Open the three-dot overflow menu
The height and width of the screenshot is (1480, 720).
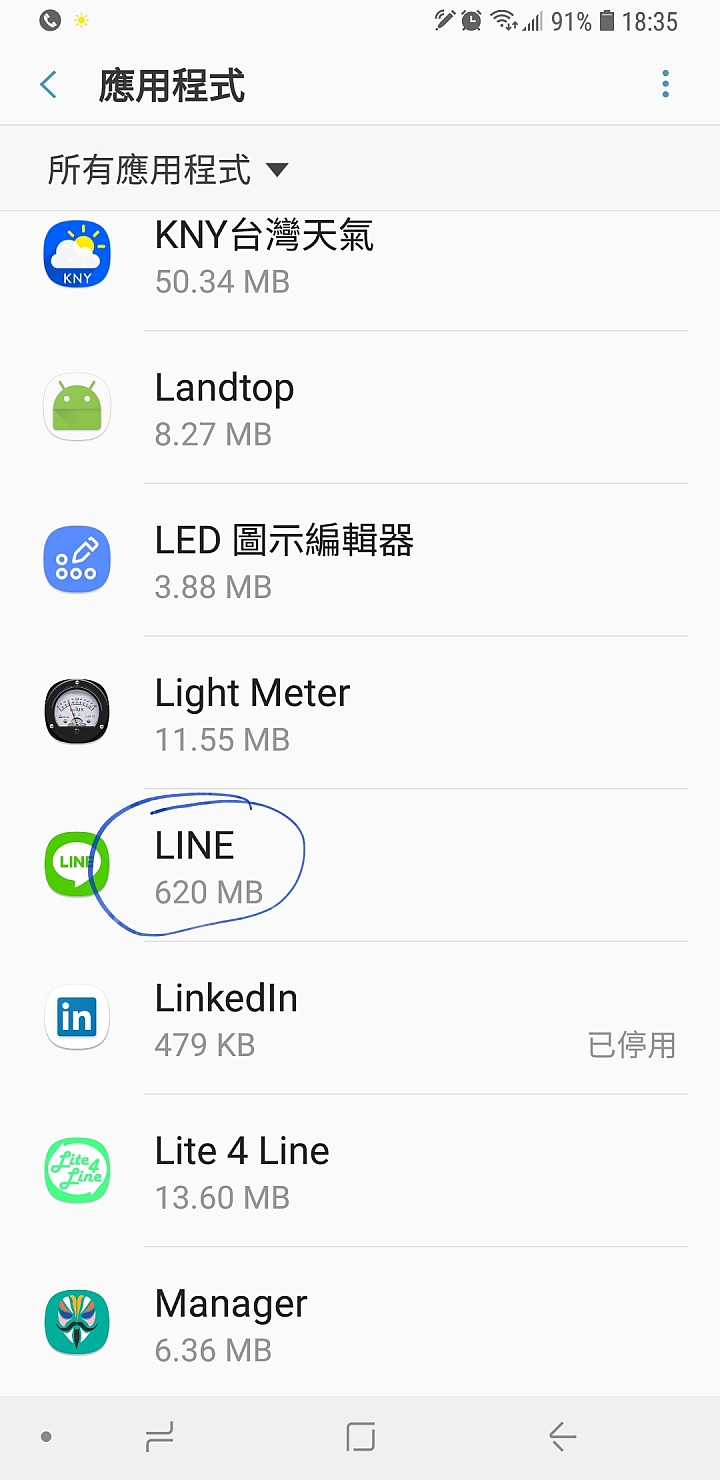(x=665, y=85)
